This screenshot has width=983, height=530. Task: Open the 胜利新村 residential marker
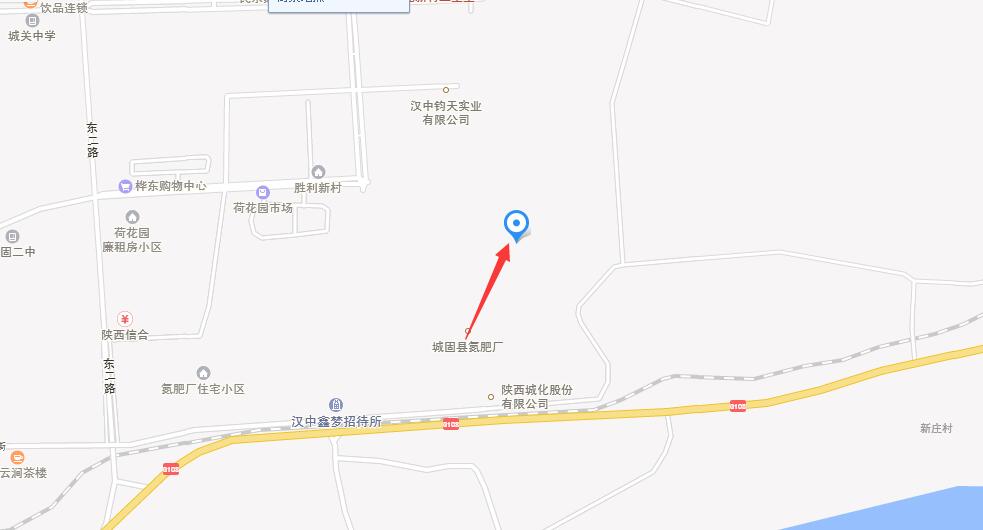coord(318,172)
